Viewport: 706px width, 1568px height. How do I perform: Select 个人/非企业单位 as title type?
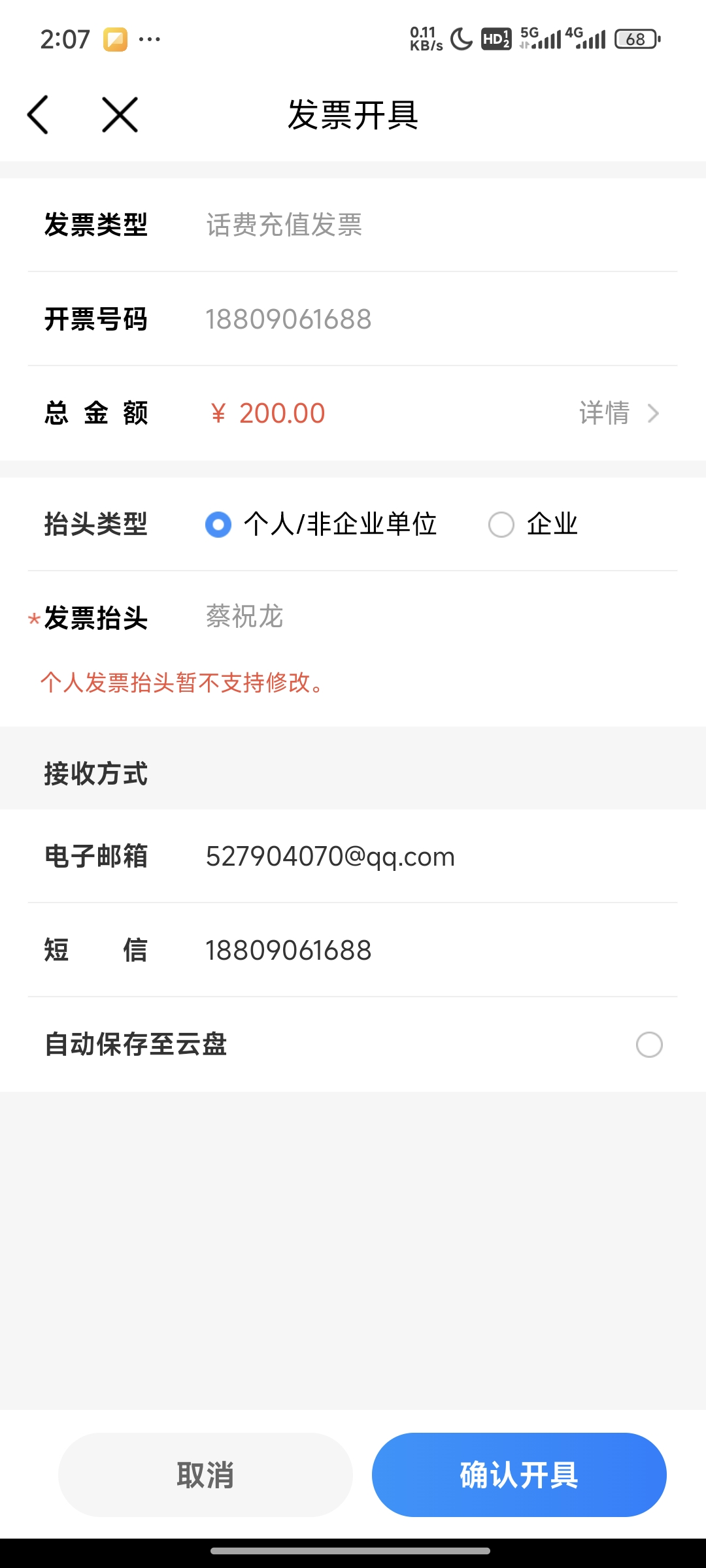218,525
